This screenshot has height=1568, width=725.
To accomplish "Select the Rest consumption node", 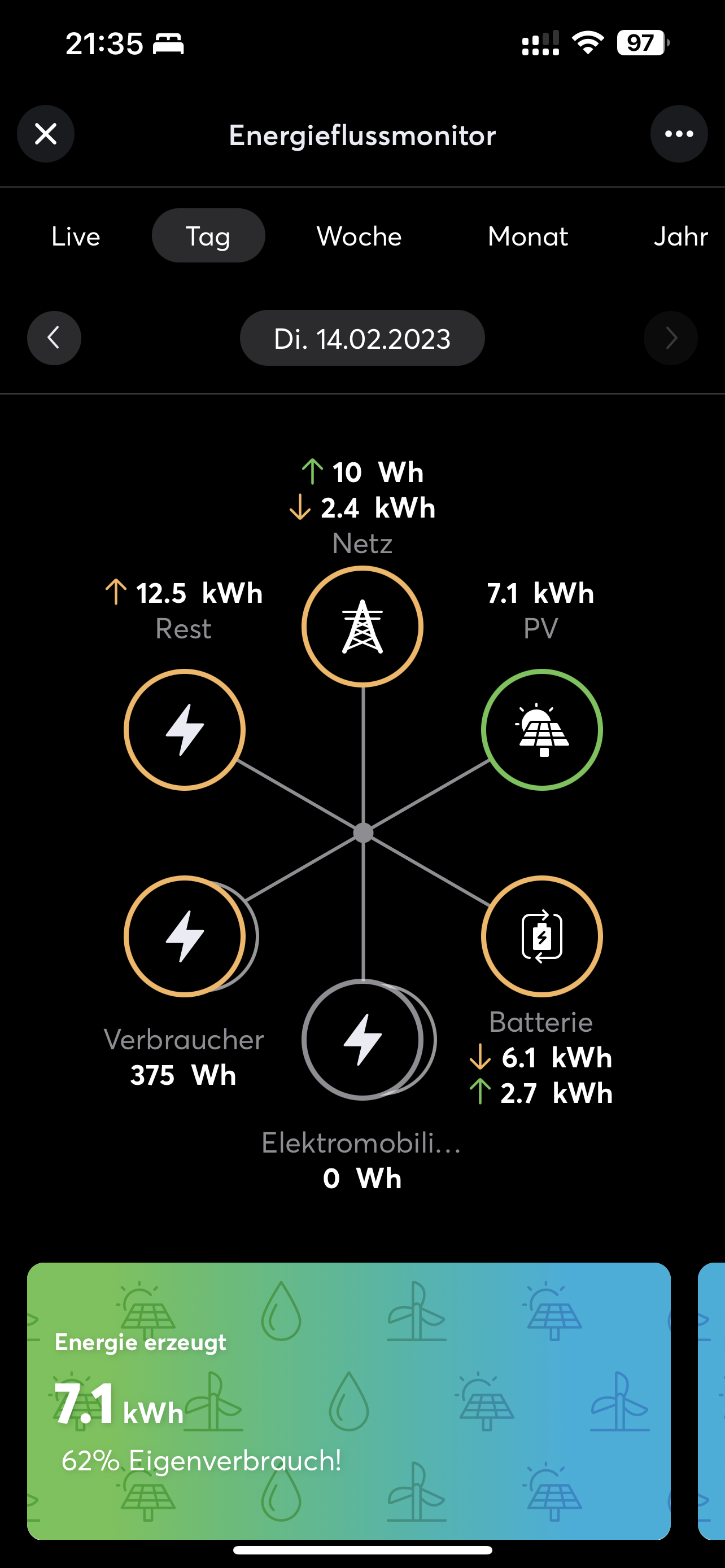I will (x=185, y=729).
